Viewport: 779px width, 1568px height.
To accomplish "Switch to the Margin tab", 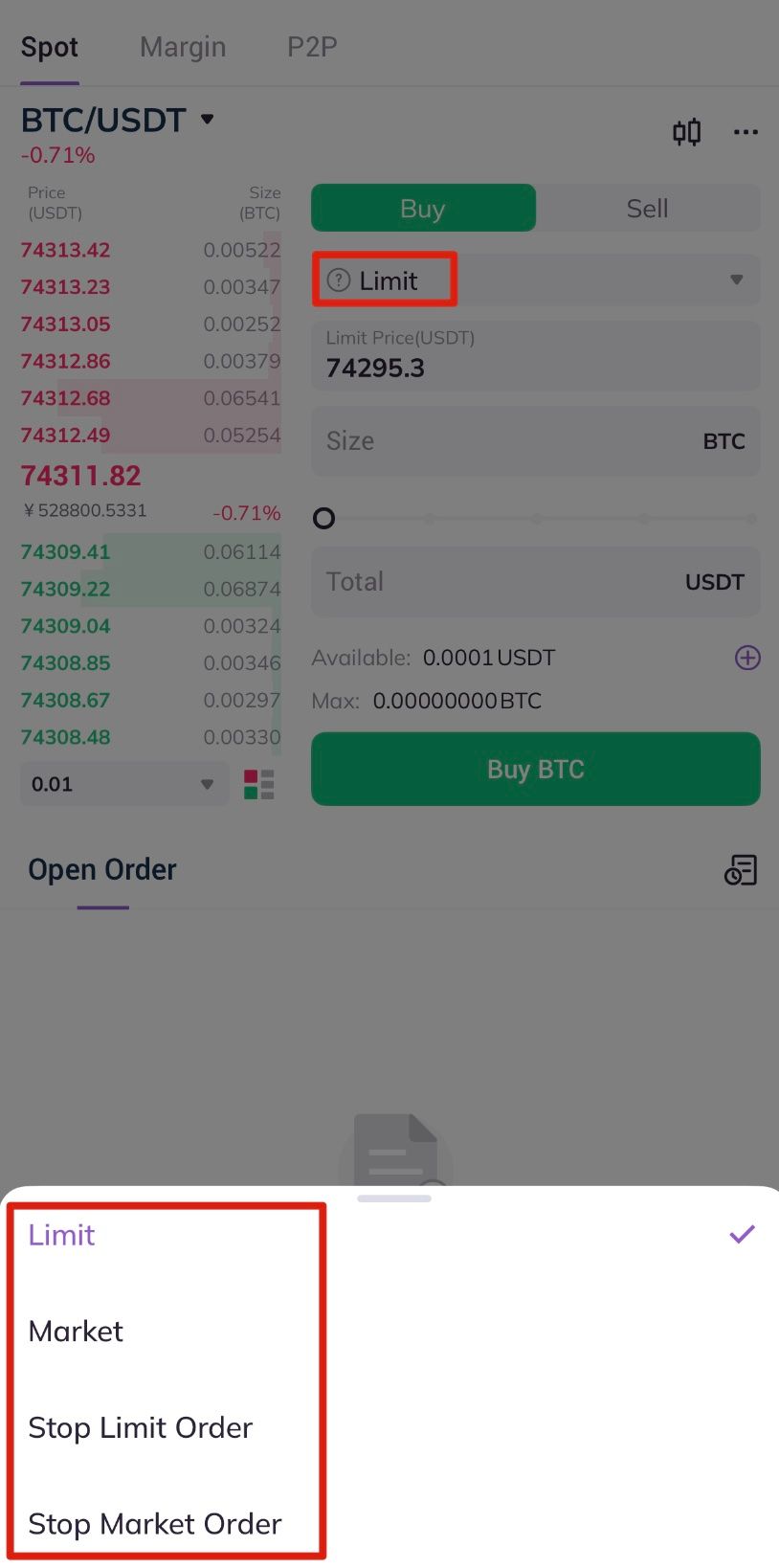I will pos(183,47).
